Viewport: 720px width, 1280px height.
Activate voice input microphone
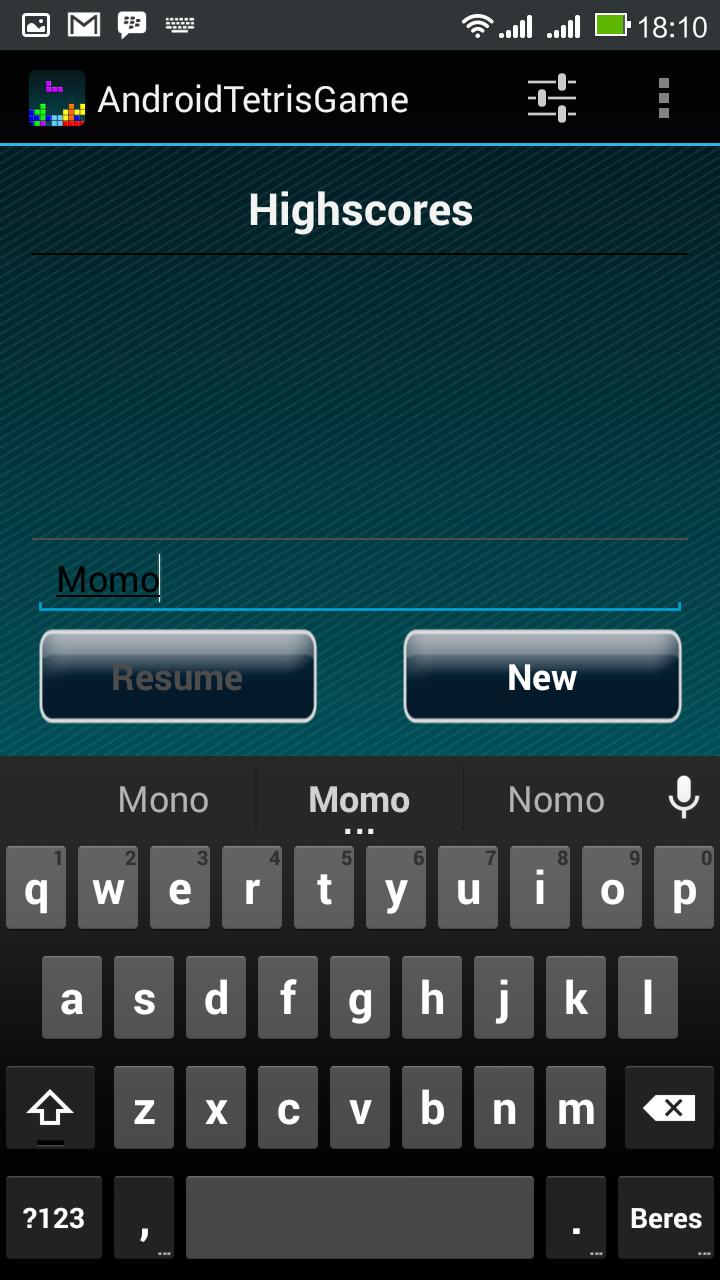click(683, 798)
